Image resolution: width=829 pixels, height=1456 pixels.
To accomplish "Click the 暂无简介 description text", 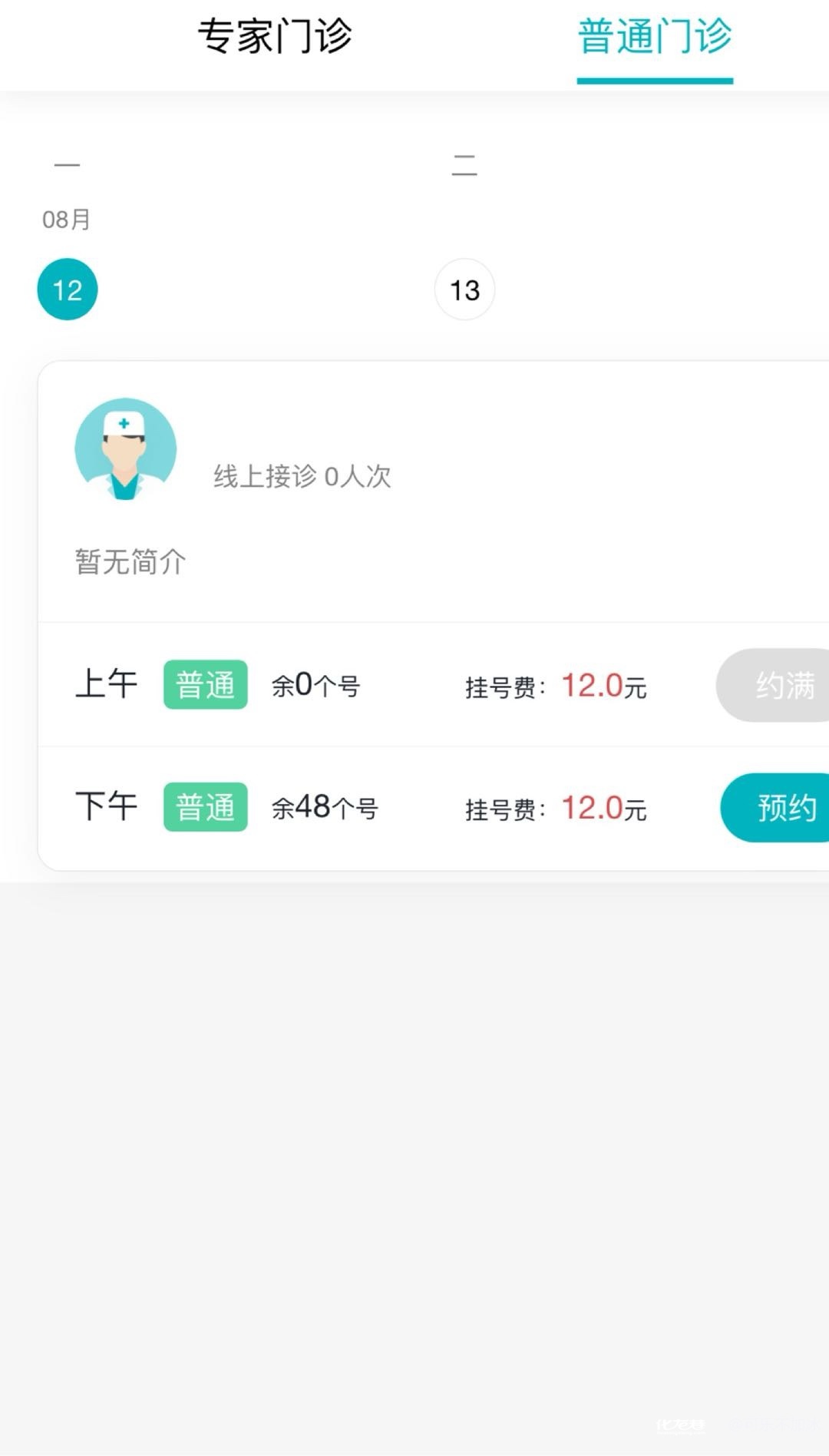I will click(129, 561).
